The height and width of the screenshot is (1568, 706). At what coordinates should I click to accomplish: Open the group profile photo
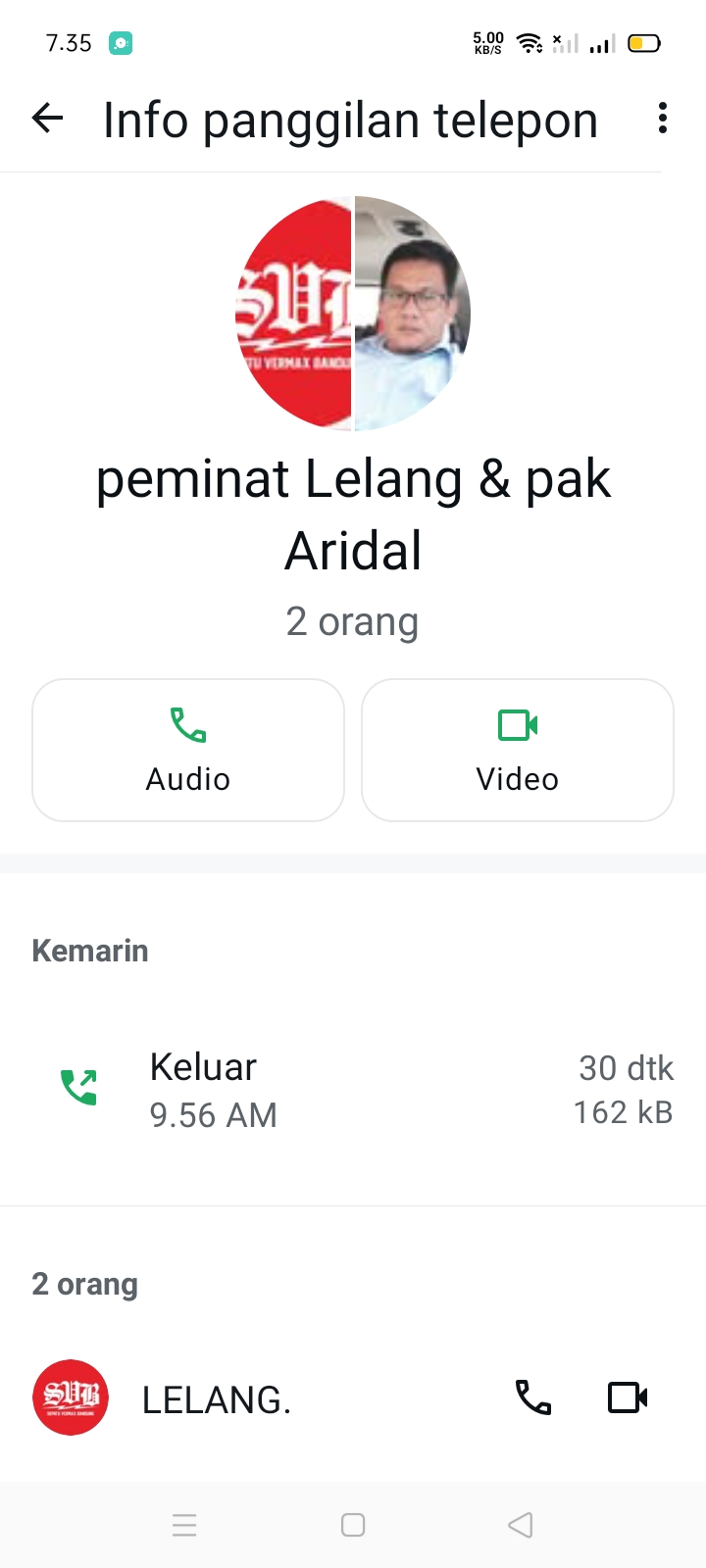(353, 314)
